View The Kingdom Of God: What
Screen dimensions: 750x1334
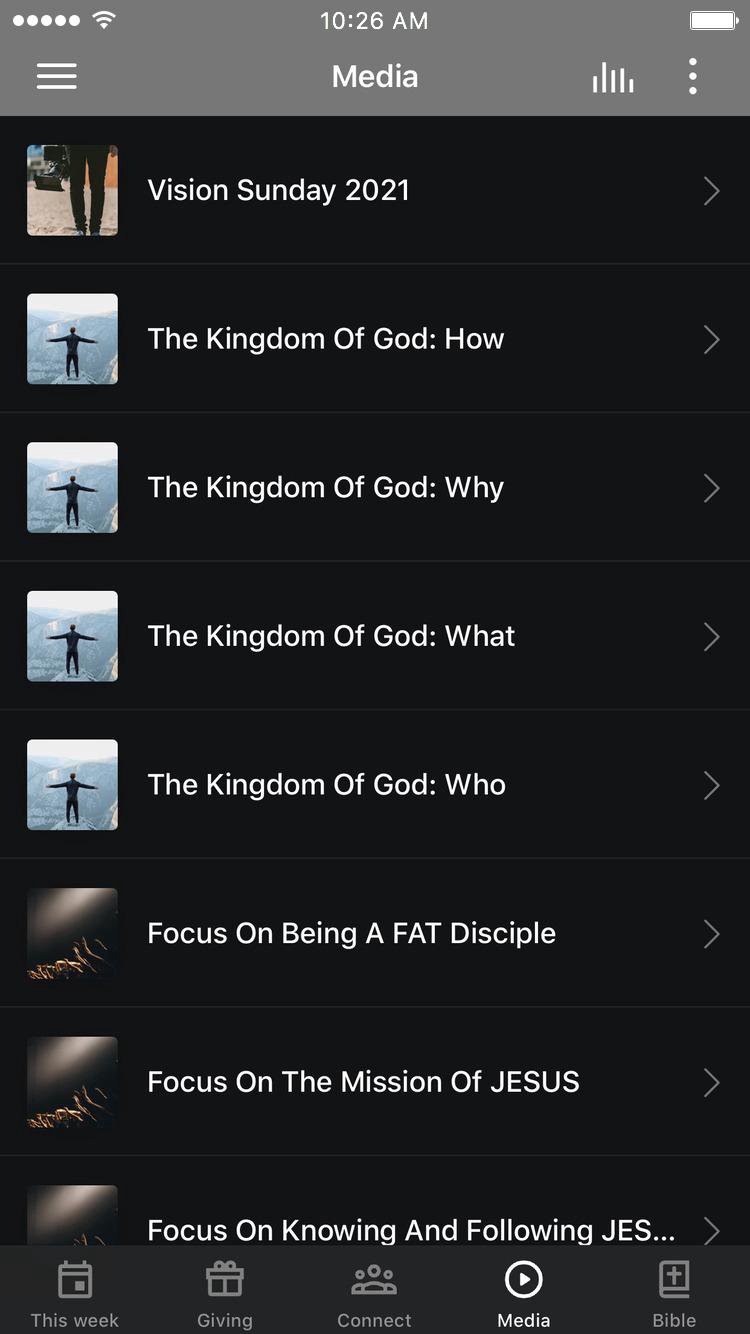click(375, 636)
